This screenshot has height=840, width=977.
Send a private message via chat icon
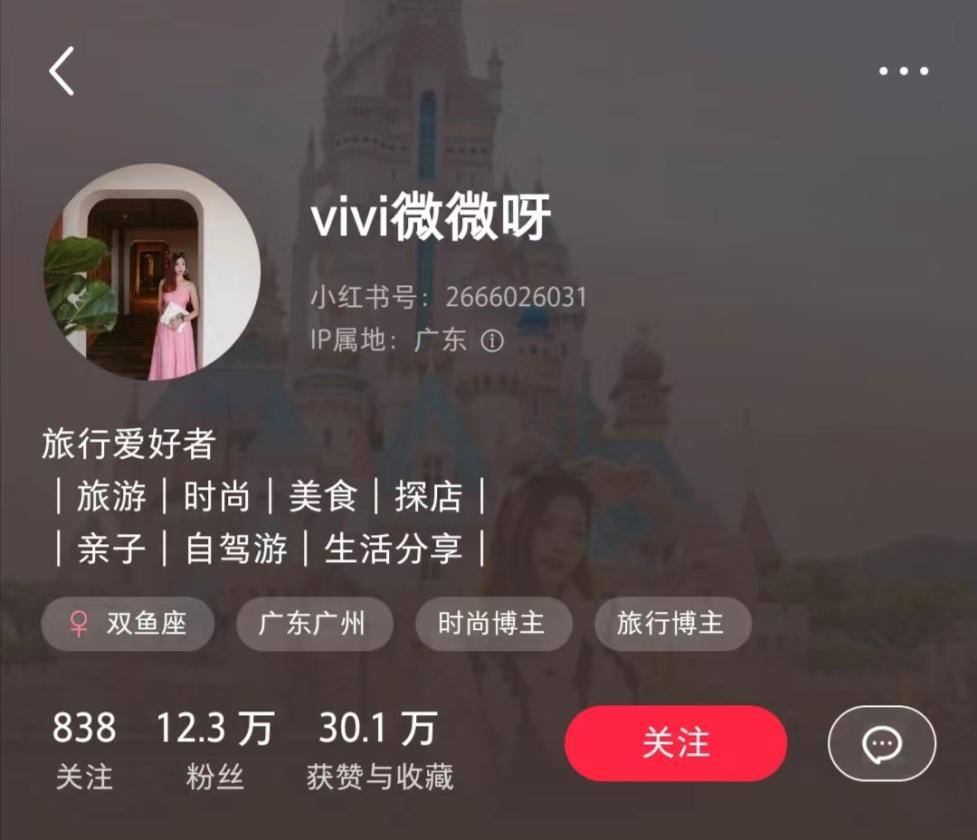881,744
